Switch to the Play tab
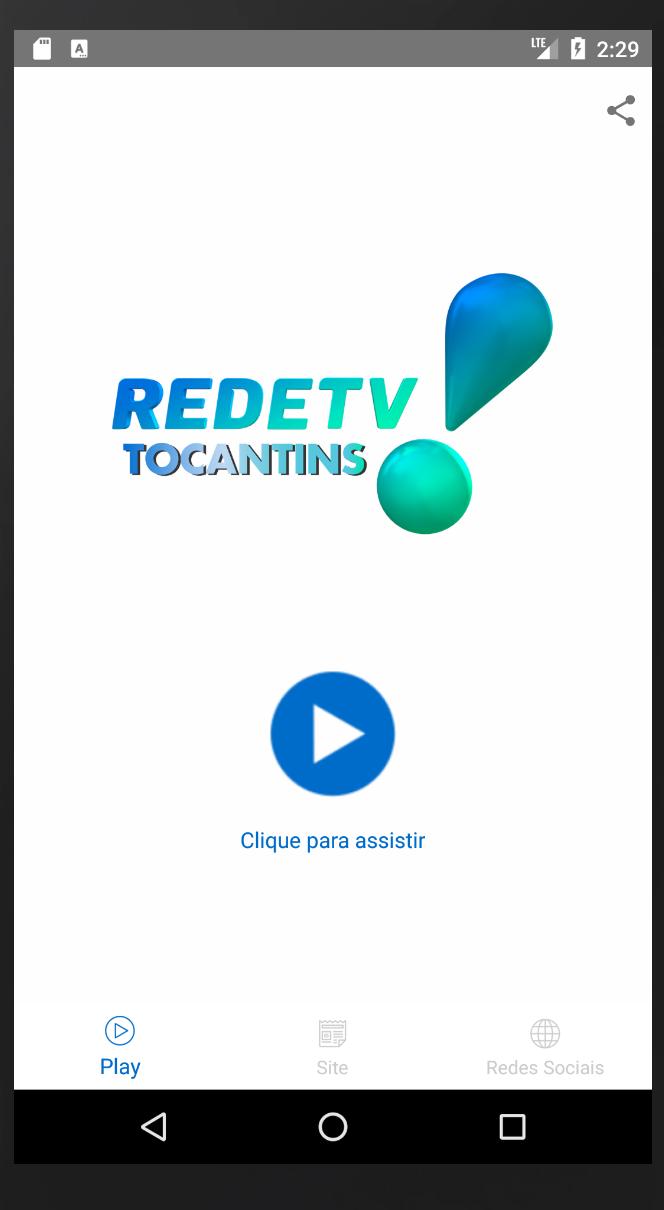The width and height of the screenshot is (664, 1210). pyautogui.click(x=120, y=1047)
